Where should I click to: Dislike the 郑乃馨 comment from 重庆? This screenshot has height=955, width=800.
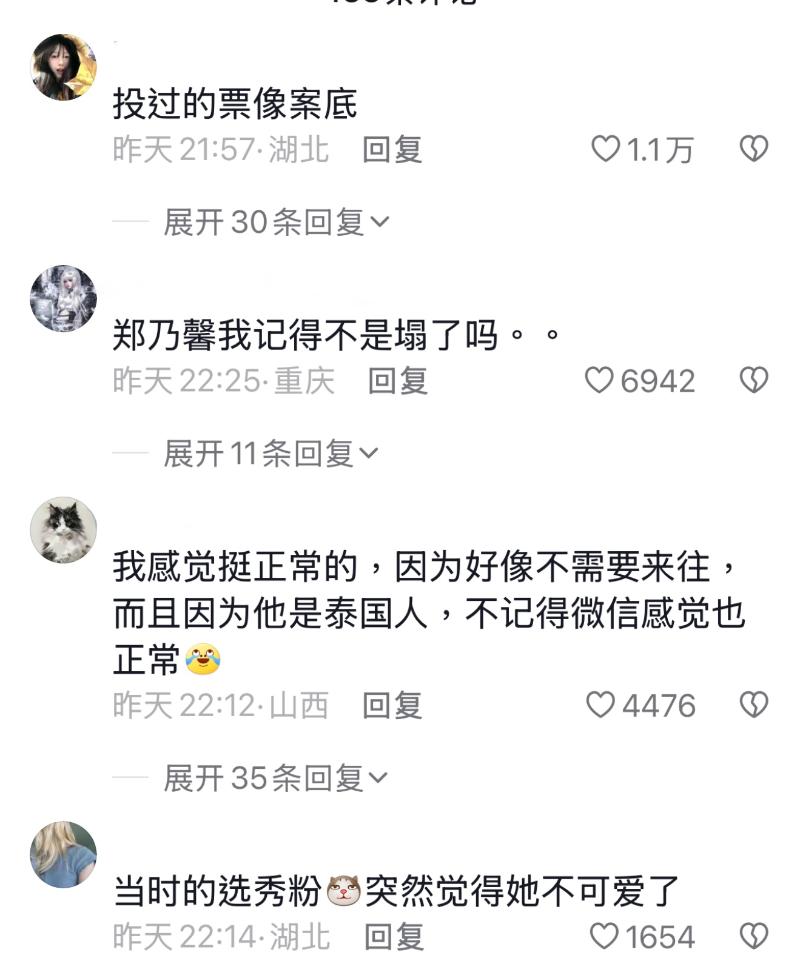[x=753, y=381]
